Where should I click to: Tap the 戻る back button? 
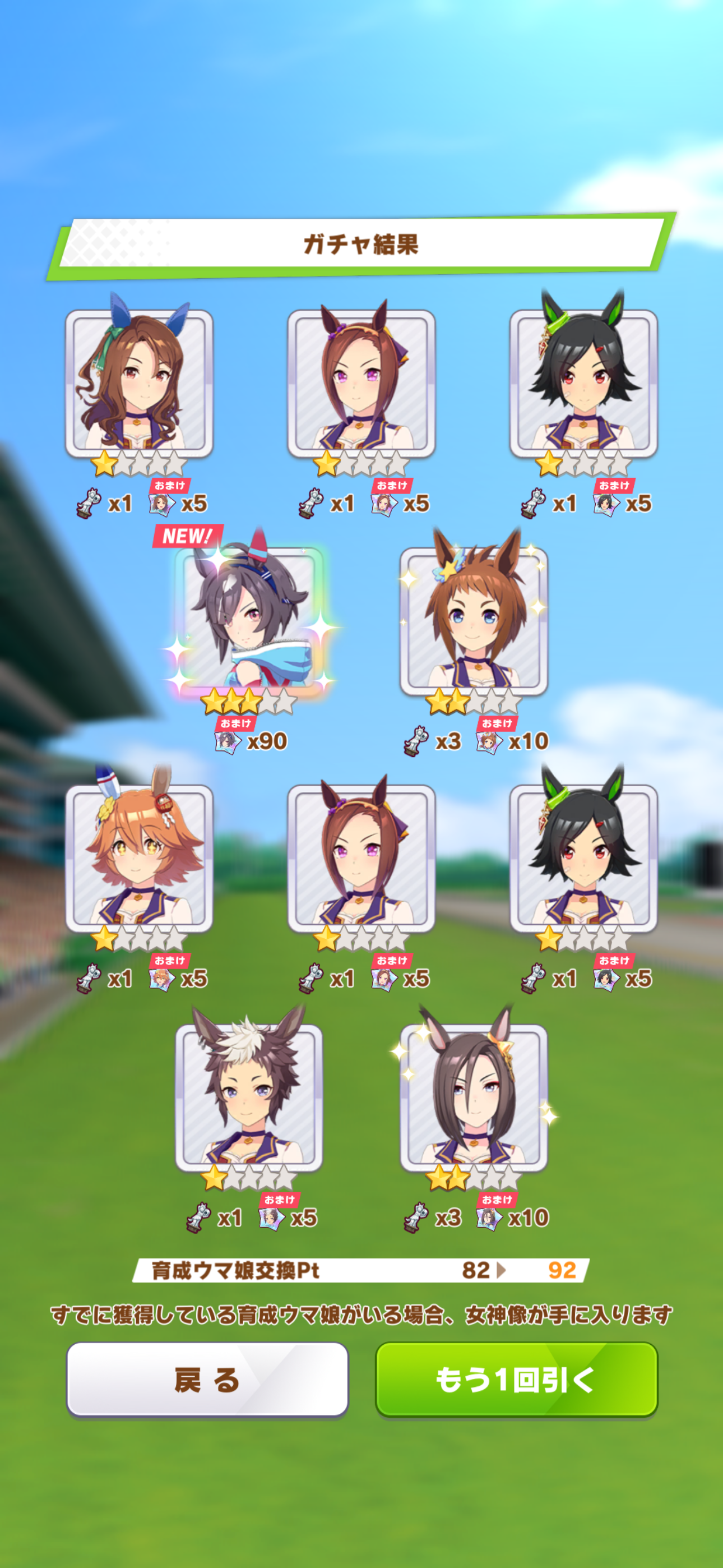click(207, 1378)
